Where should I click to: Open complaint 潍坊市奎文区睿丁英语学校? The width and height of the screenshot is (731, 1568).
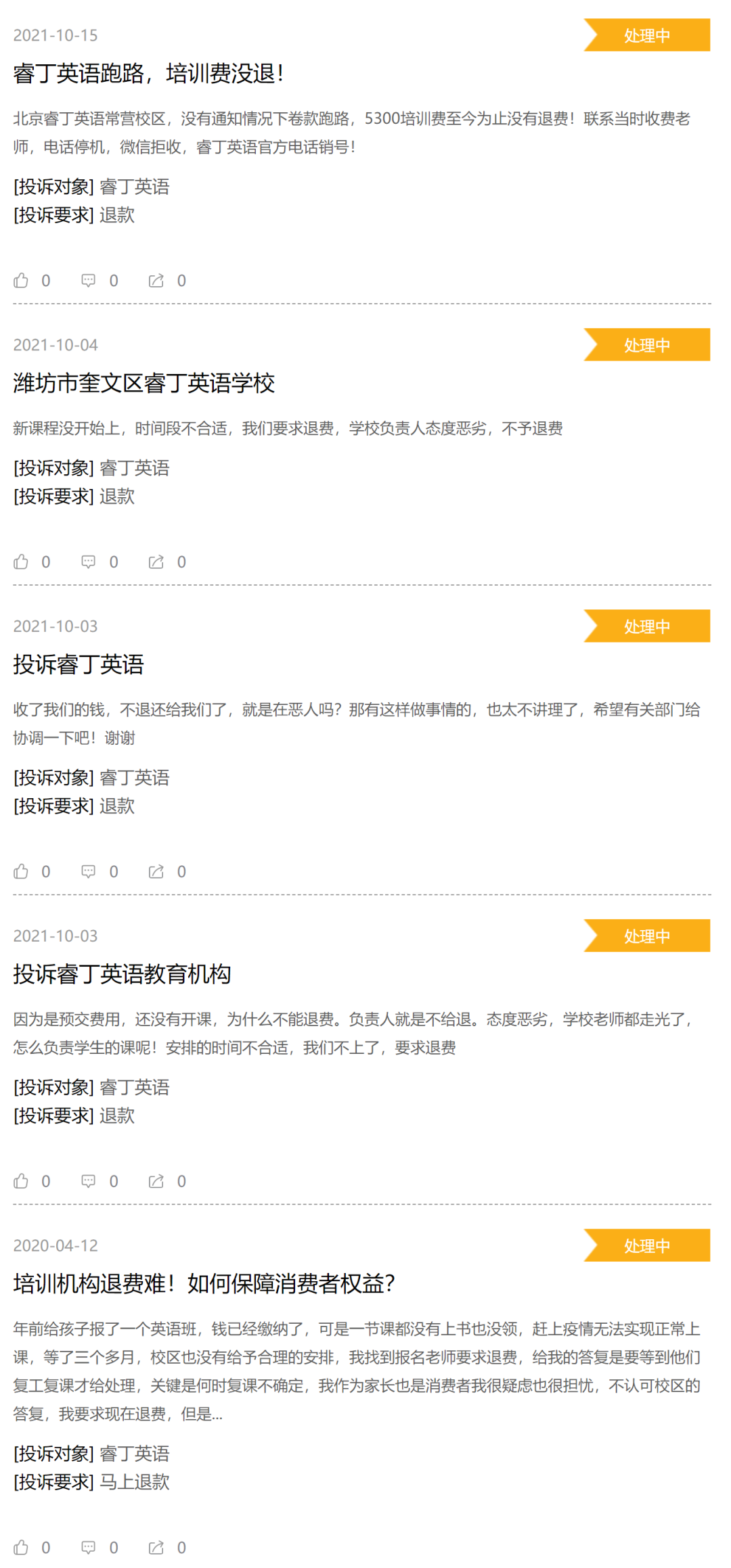144,383
